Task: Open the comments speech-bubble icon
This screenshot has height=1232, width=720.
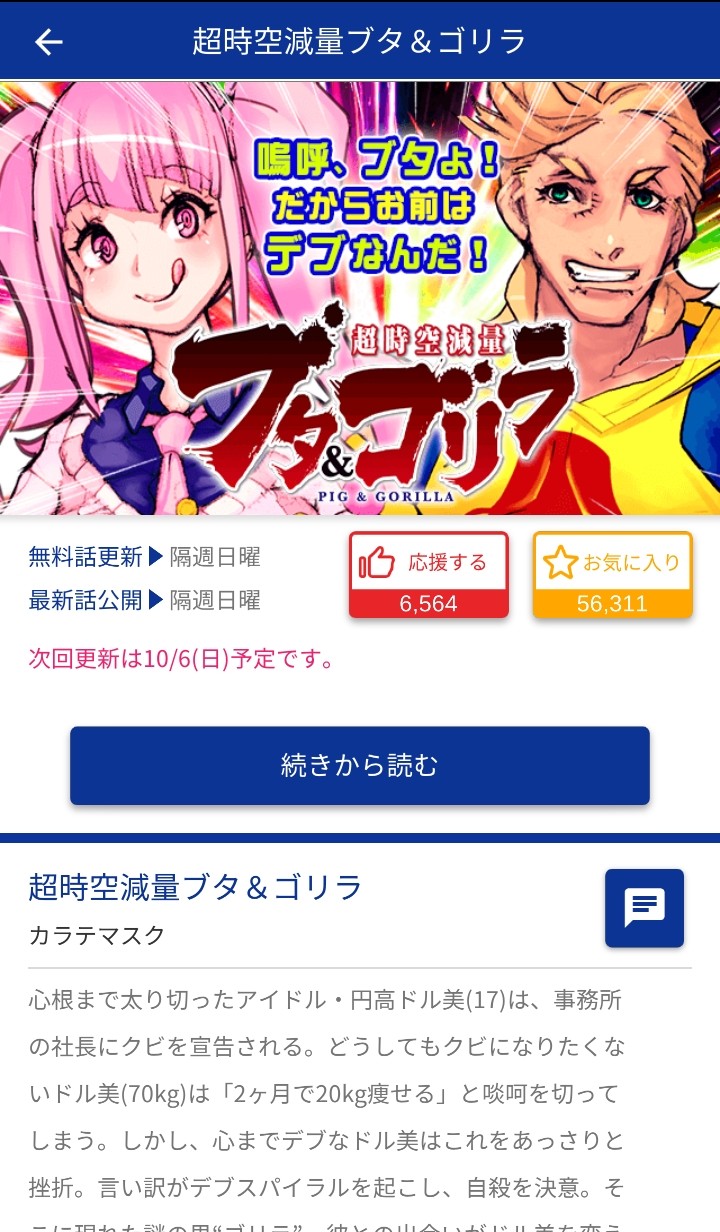Action: coord(645,908)
